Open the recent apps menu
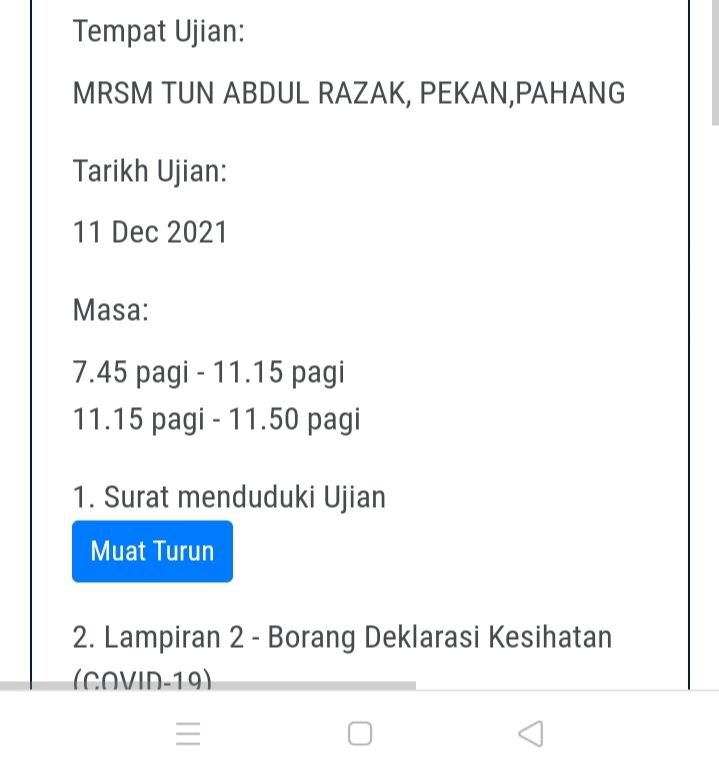The image size is (719, 777). (188, 734)
